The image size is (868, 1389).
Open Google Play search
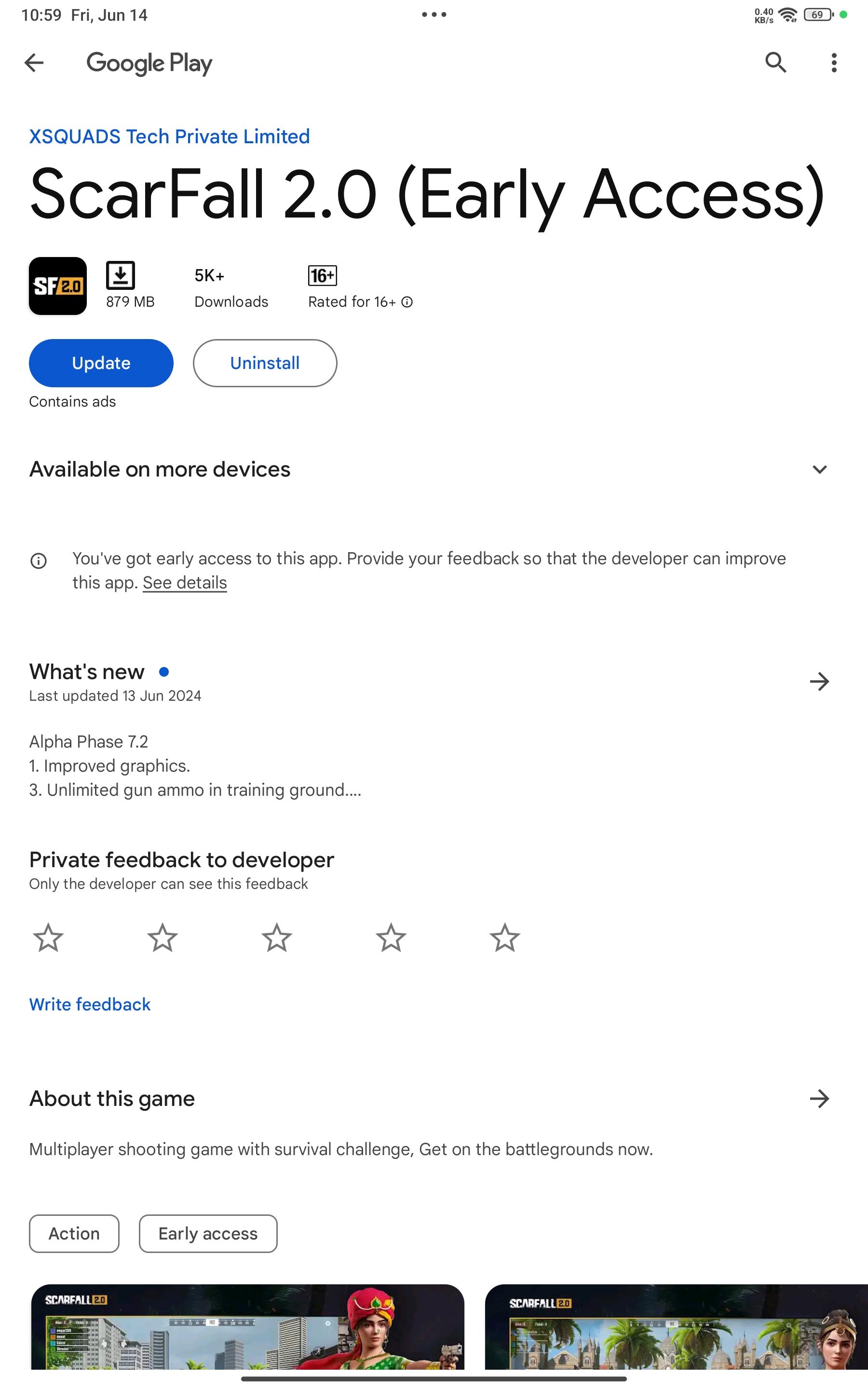[x=775, y=63]
